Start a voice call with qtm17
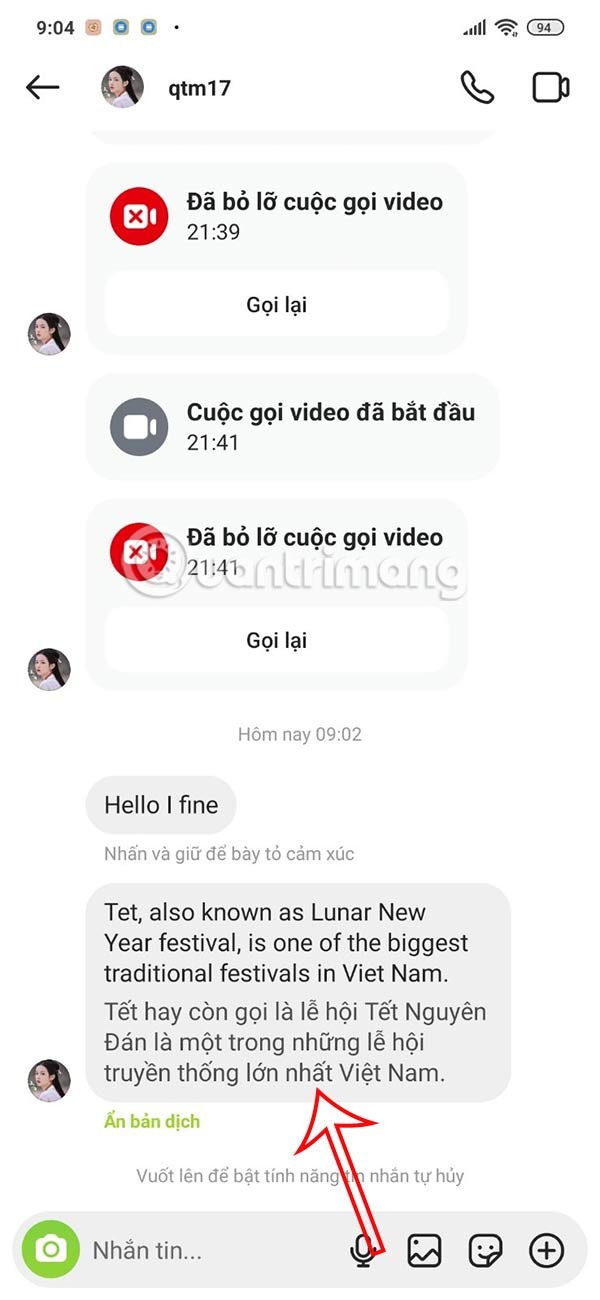The height and width of the screenshot is (1300, 600). (477, 88)
